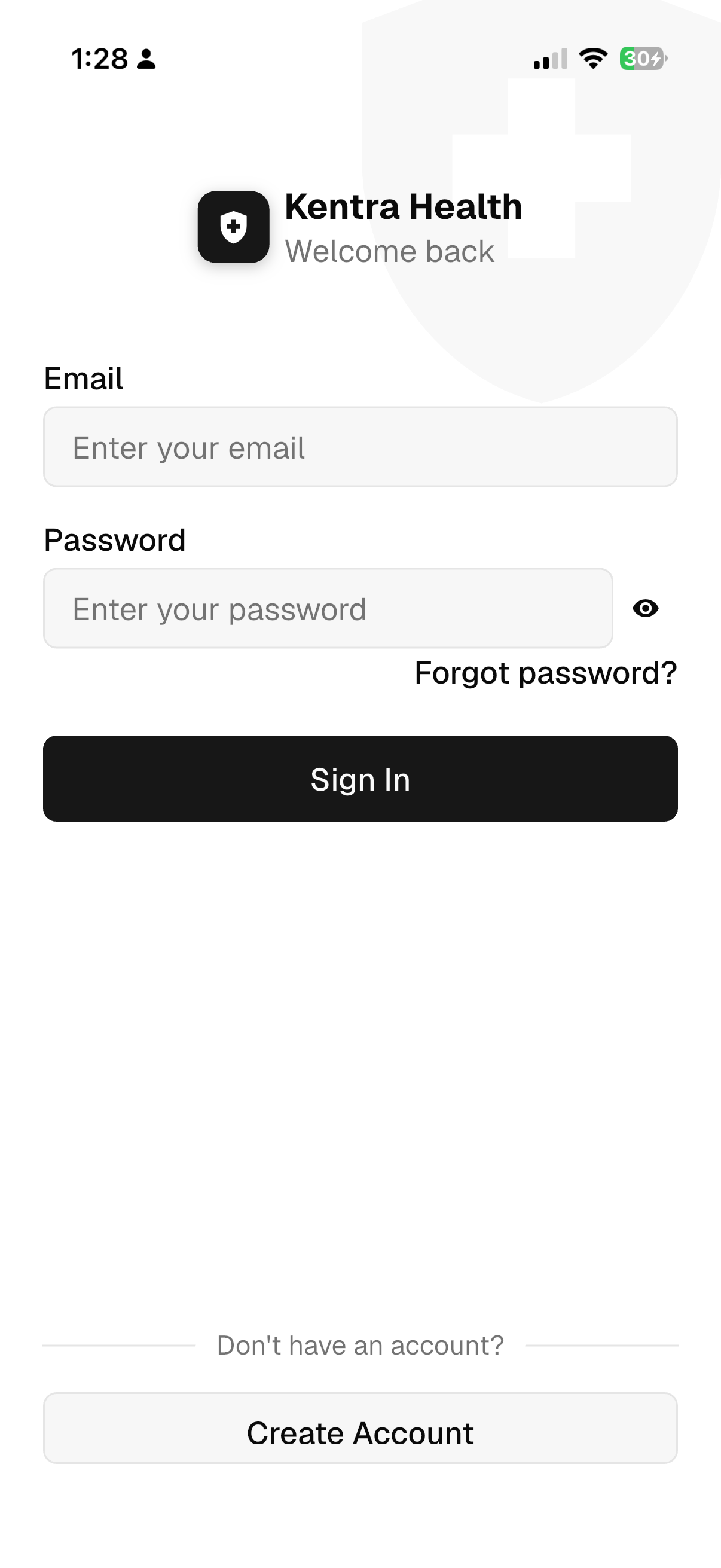Image resolution: width=721 pixels, height=1568 pixels.
Task: Click the Password label above the field
Action: [x=115, y=539]
